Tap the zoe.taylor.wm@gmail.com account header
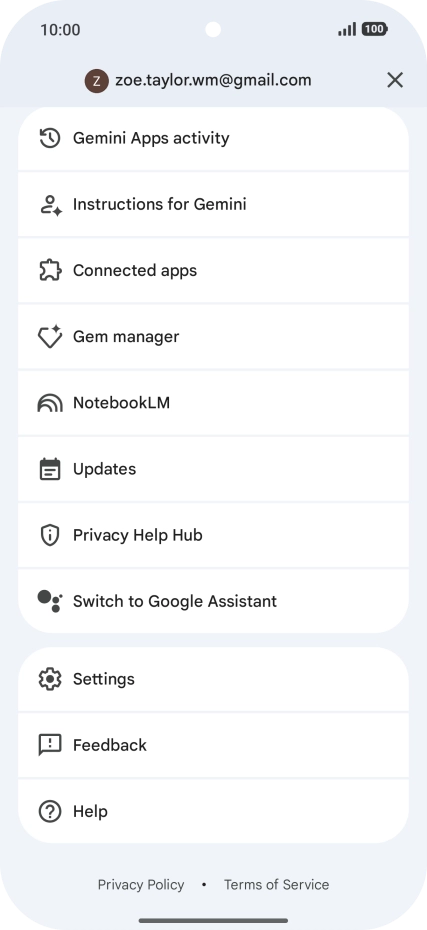This screenshot has width=427, height=930. (198, 81)
